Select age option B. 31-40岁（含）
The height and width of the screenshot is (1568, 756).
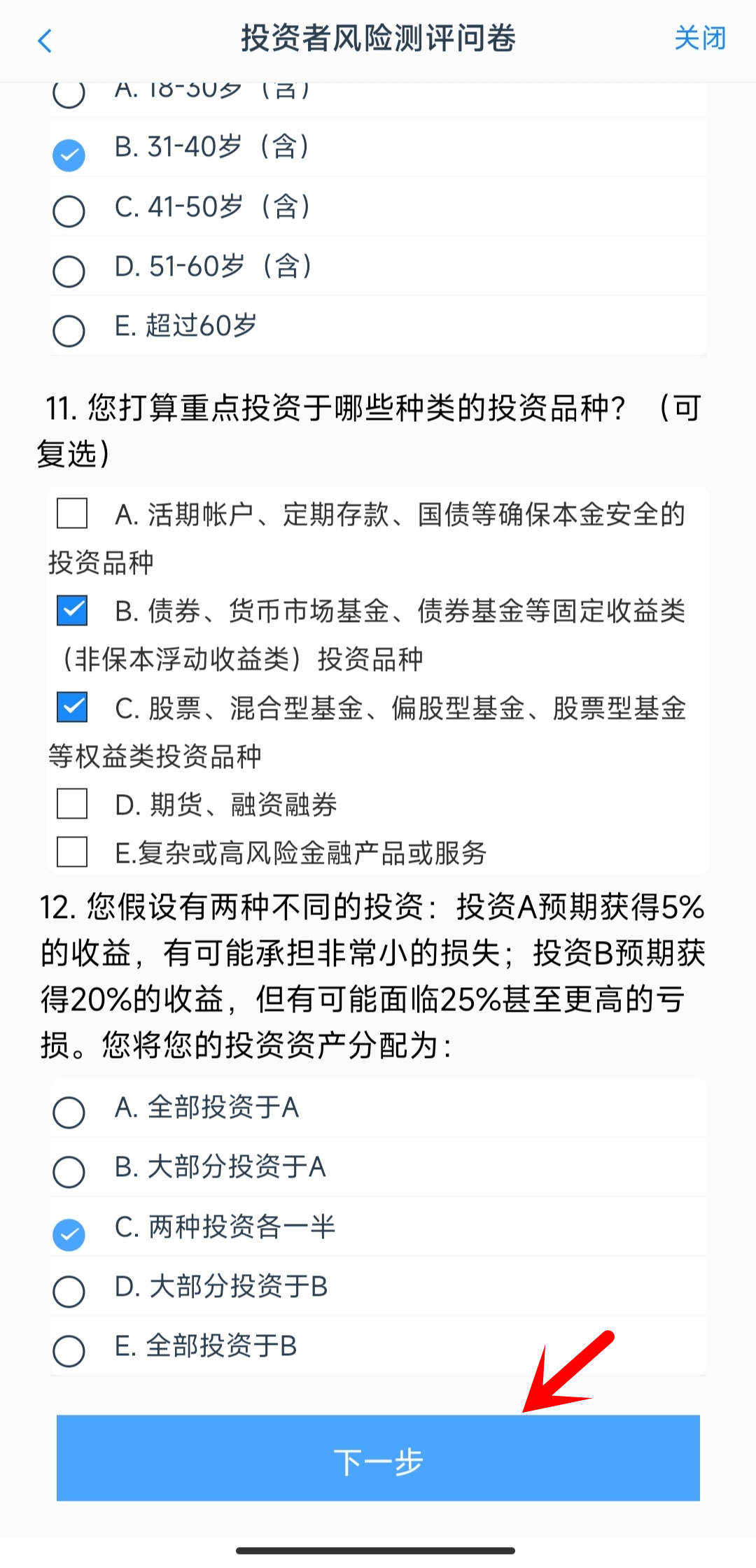pyautogui.click(x=69, y=155)
